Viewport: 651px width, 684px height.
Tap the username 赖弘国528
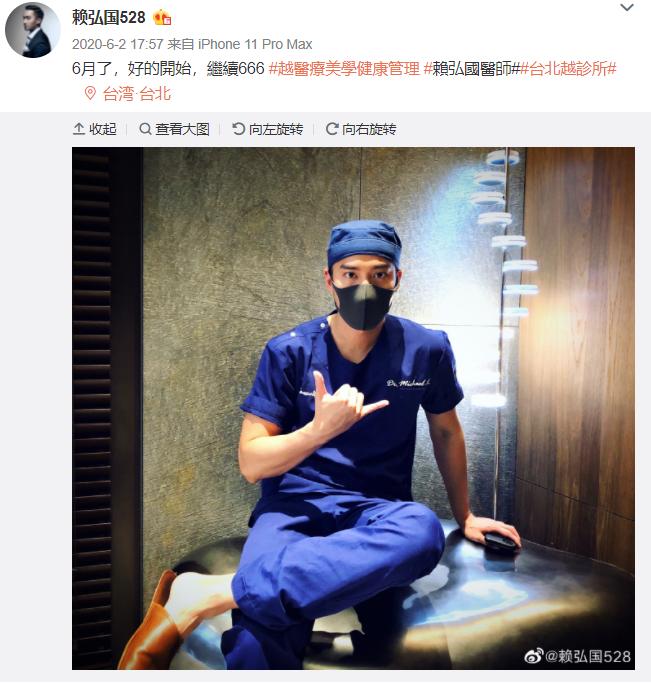[x=110, y=18]
